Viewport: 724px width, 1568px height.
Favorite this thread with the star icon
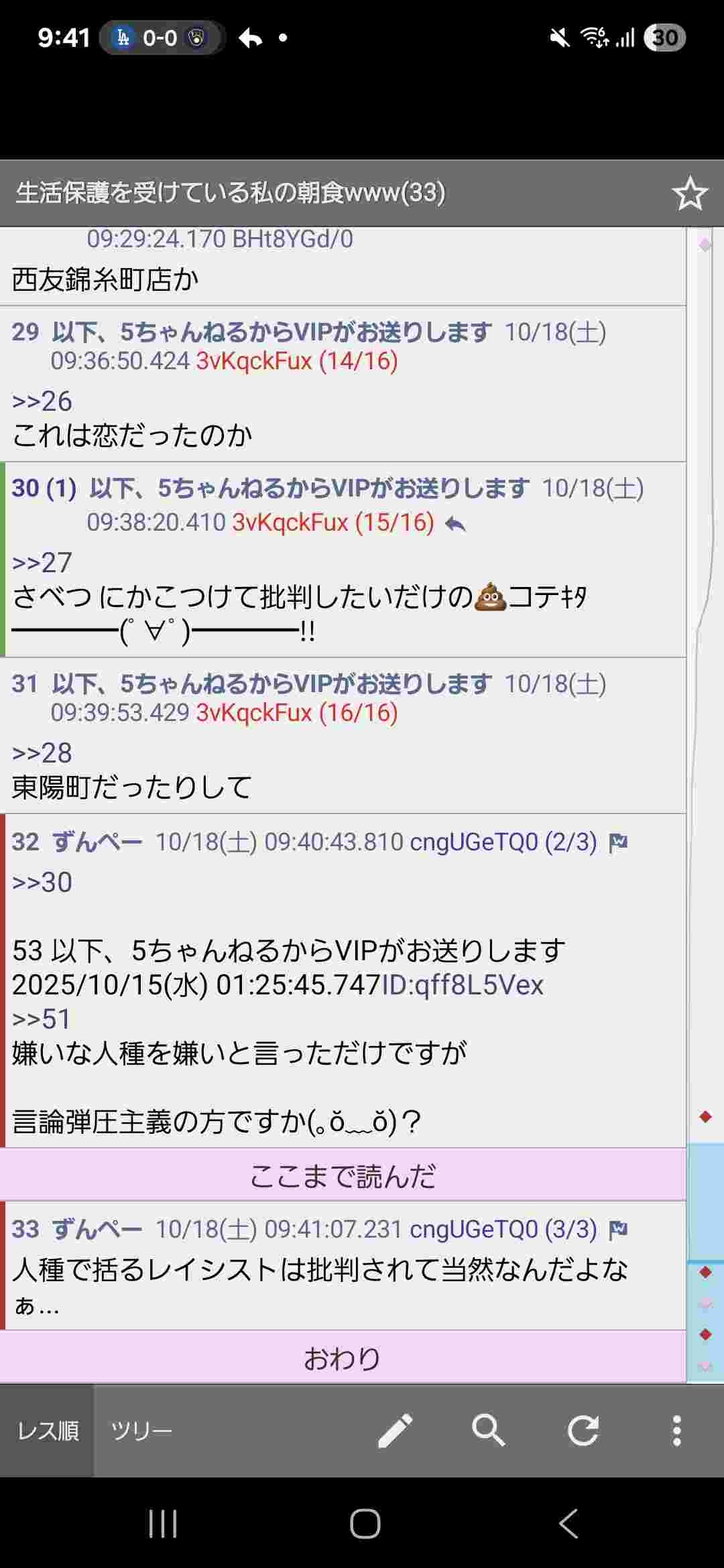pos(689,194)
